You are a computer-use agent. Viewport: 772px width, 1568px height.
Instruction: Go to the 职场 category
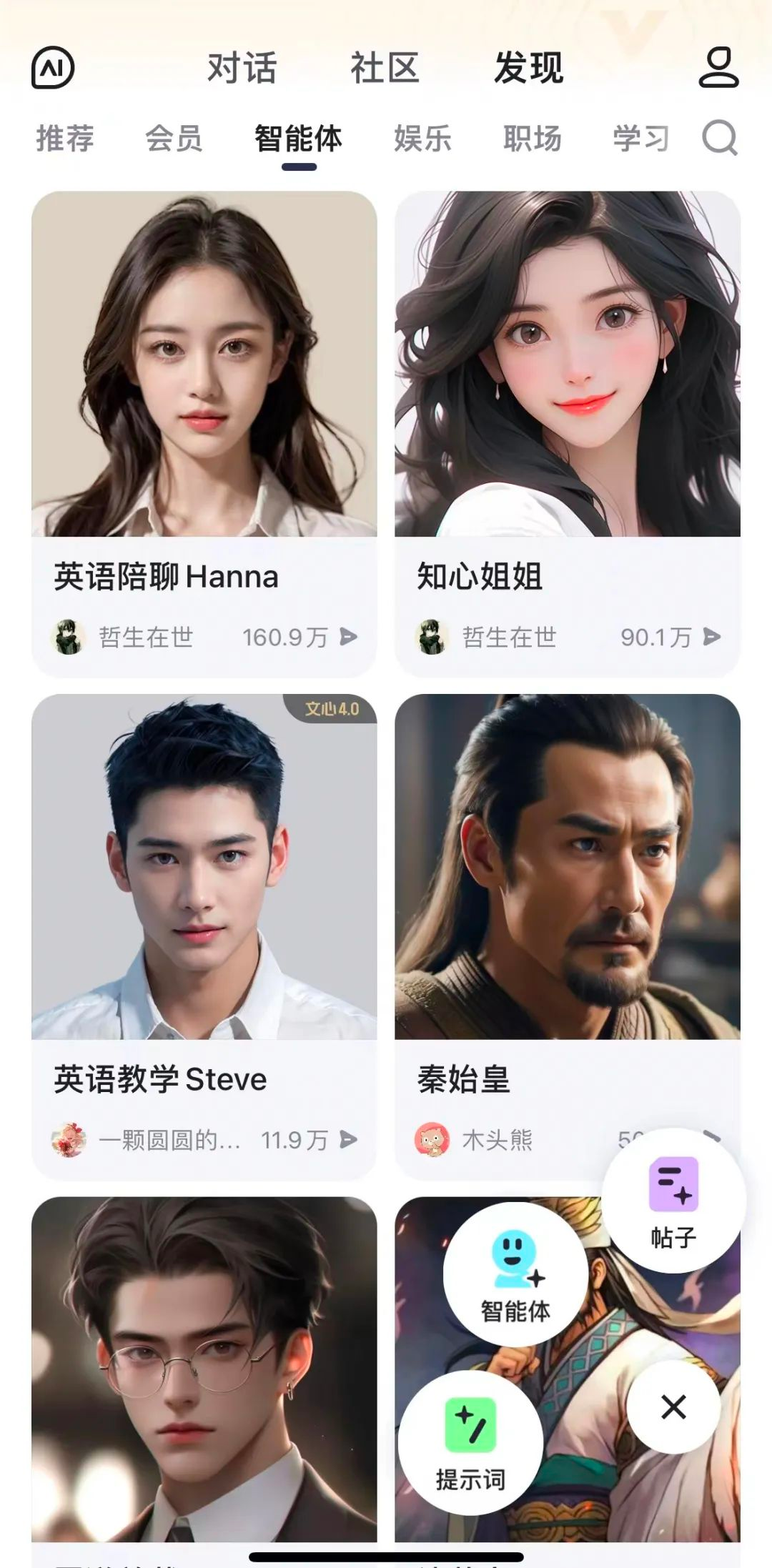coord(532,138)
